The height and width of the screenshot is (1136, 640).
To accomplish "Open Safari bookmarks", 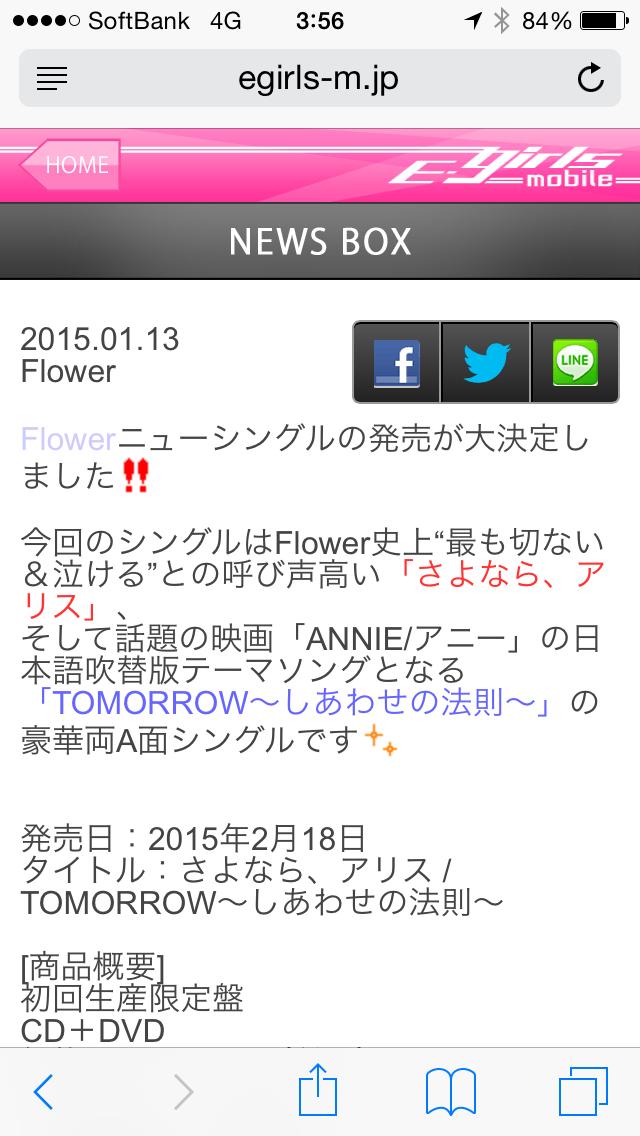I will click(450, 1092).
